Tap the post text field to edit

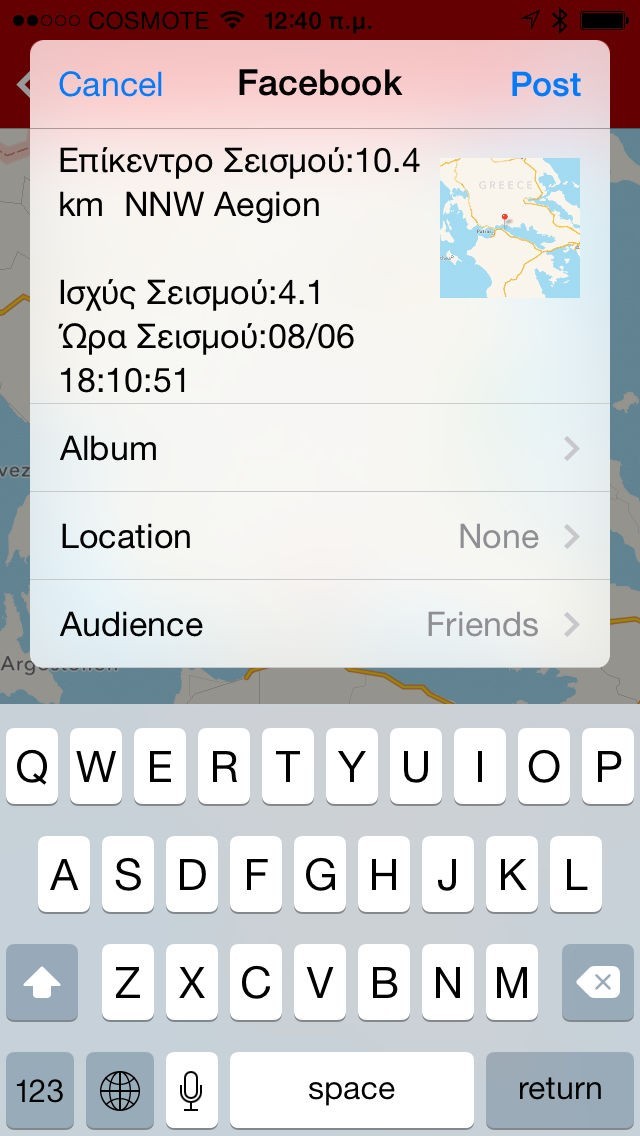point(240,270)
